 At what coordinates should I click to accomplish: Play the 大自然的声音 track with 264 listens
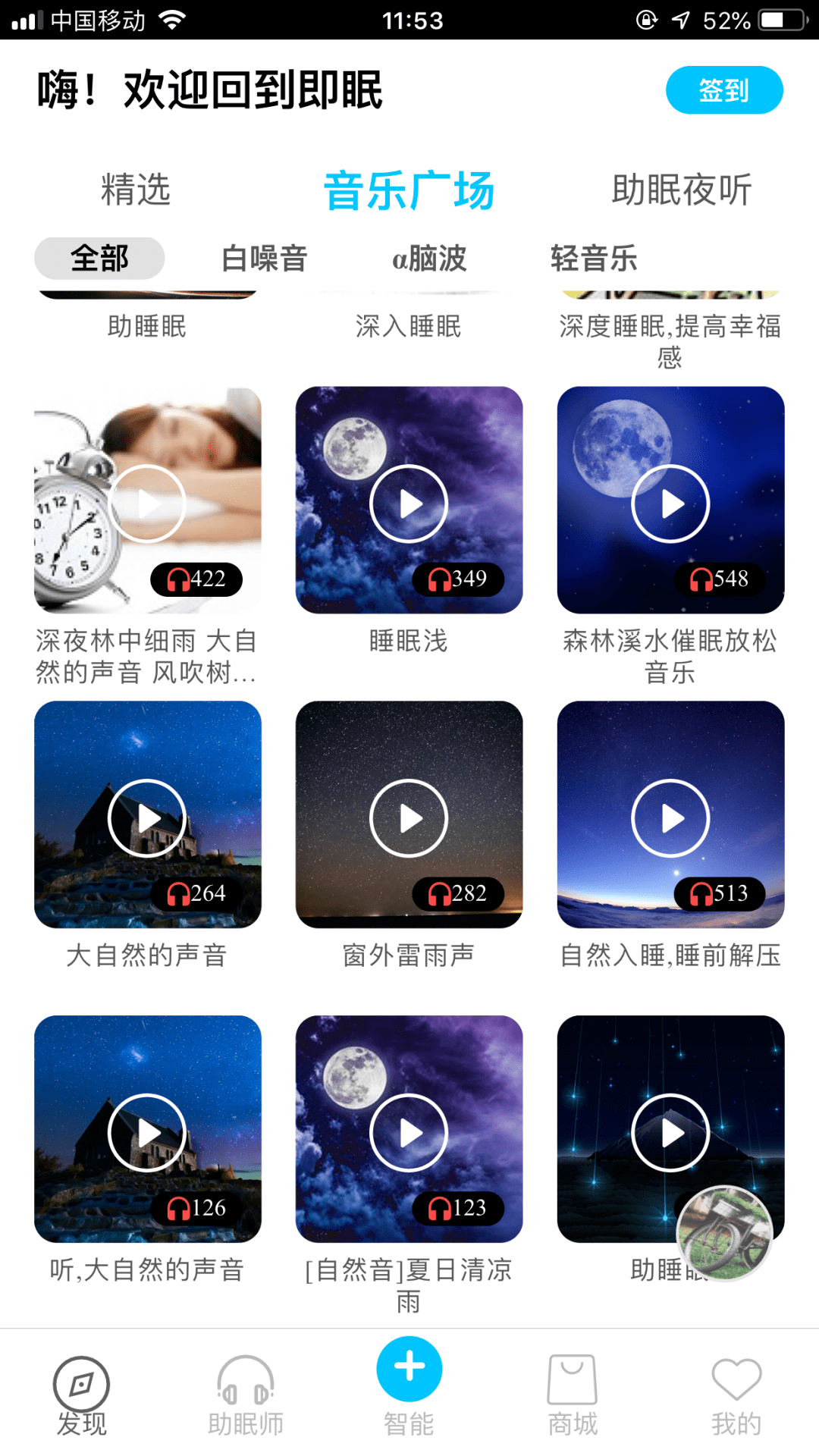tap(147, 817)
